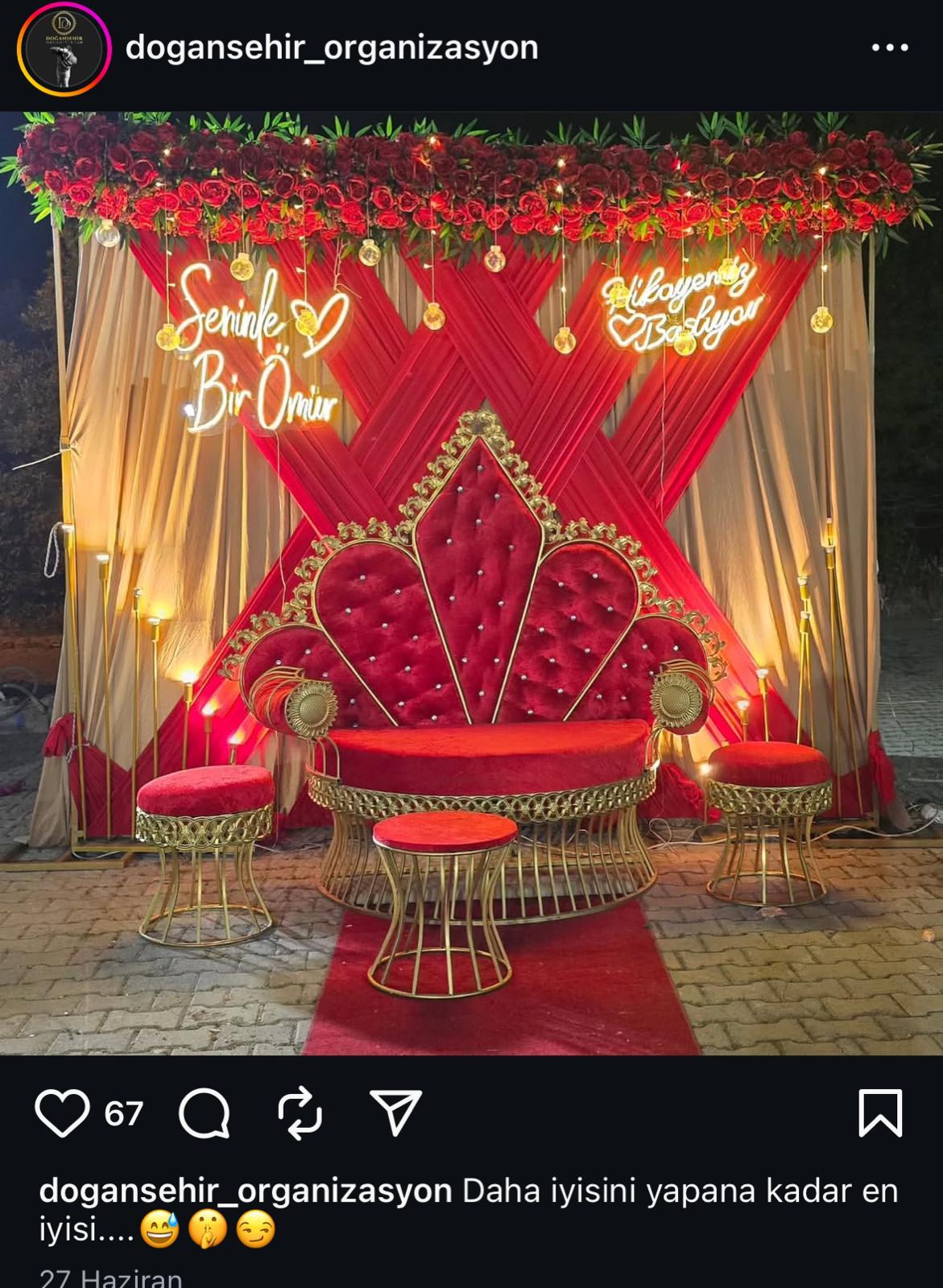Screen dimensions: 943x1288
Task: View the list of 67 likes
Action: point(123,1114)
